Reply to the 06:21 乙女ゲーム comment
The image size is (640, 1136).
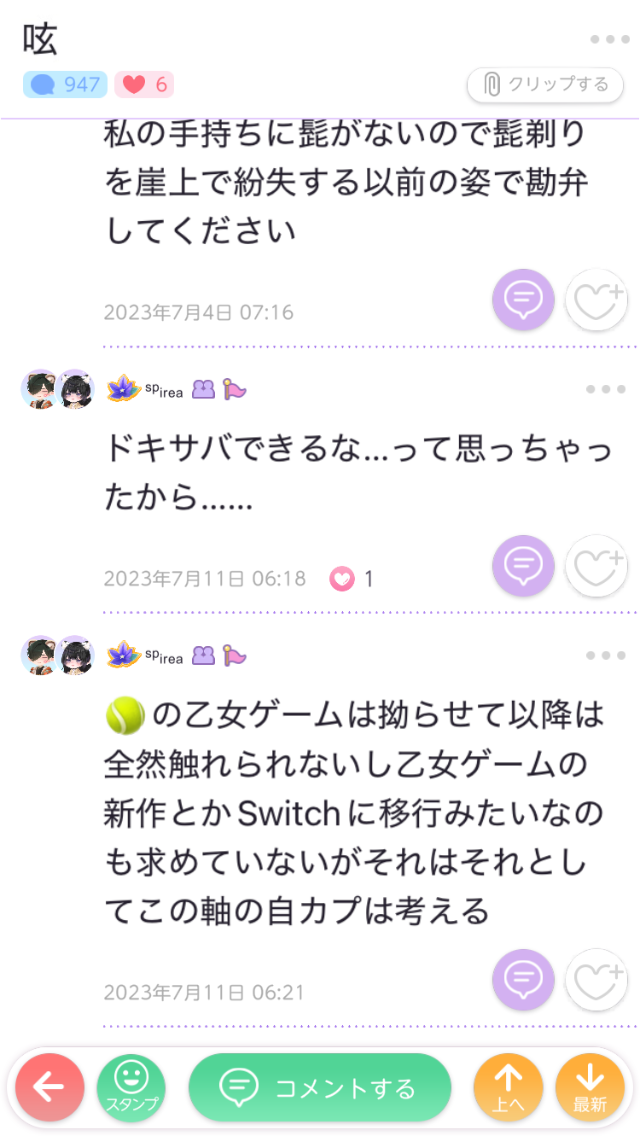pyautogui.click(x=522, y=979)
